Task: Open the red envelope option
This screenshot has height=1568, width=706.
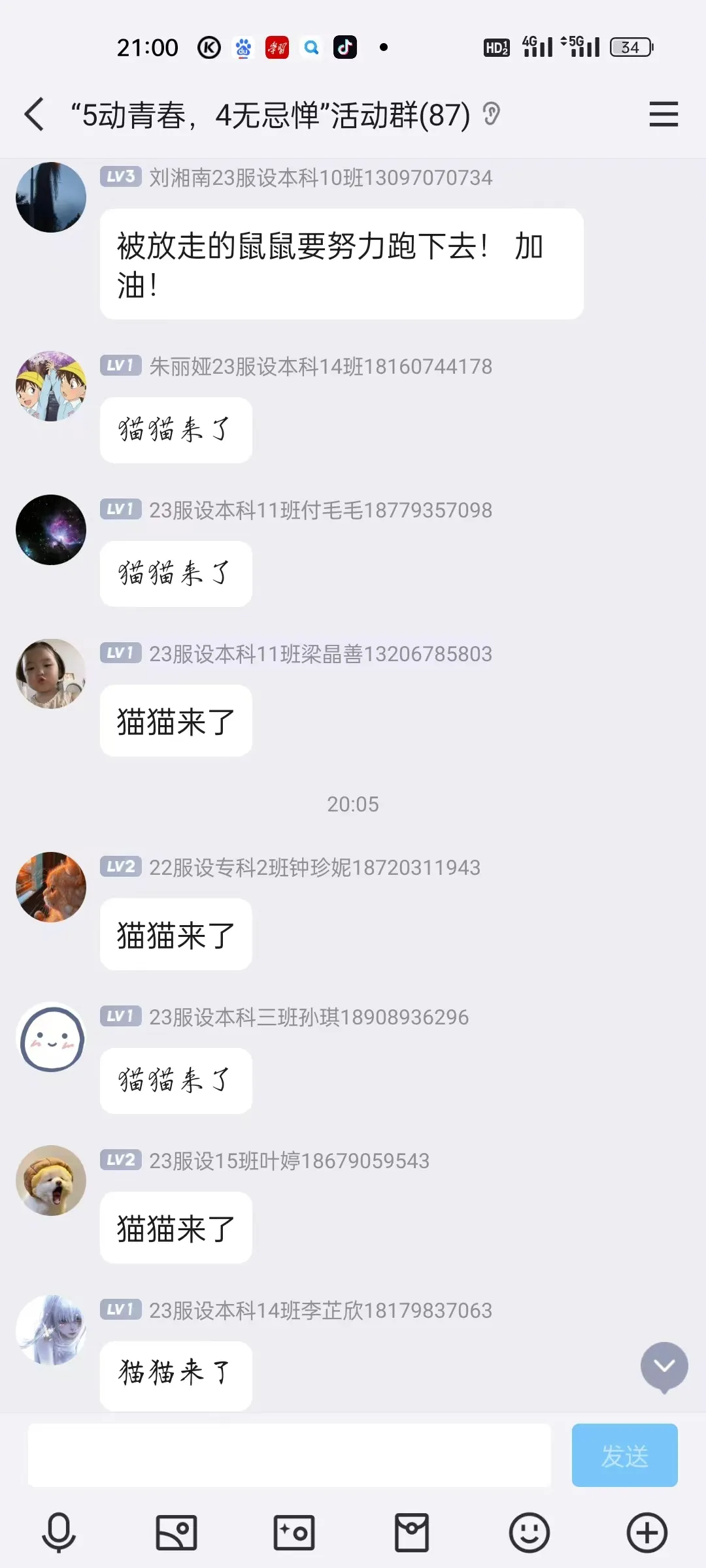Action: click(412, 1532)
